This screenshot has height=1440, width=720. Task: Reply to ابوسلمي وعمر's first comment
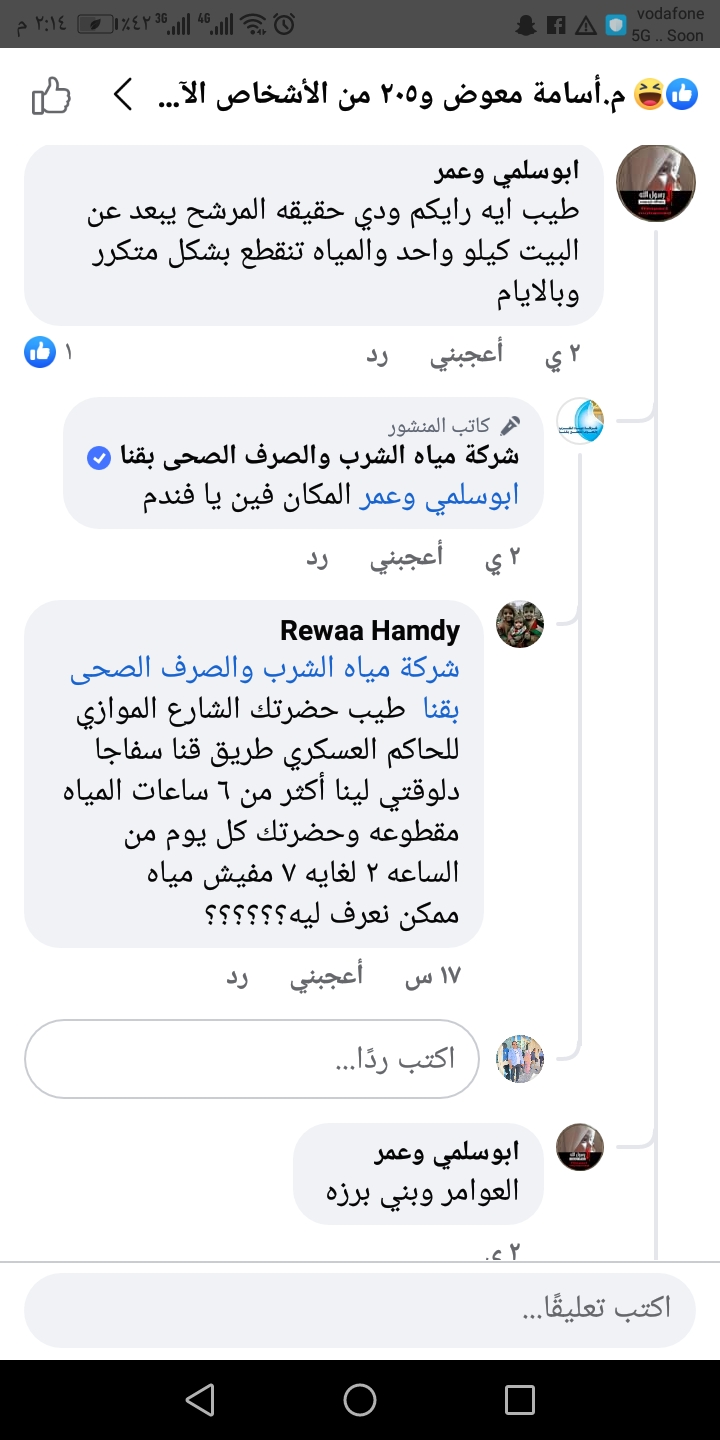click(x=377, y=356)
